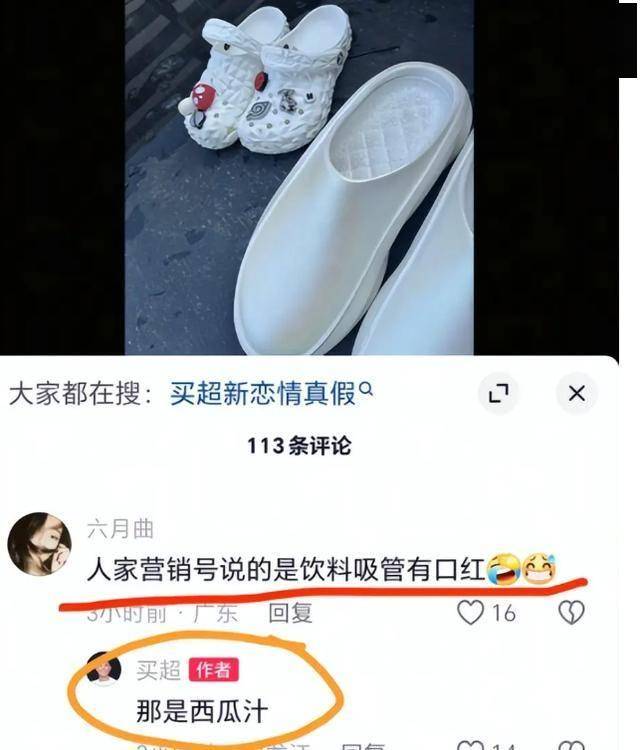
Task: Reply to 六月曲's comment
Action: click(x=291, y=613)
